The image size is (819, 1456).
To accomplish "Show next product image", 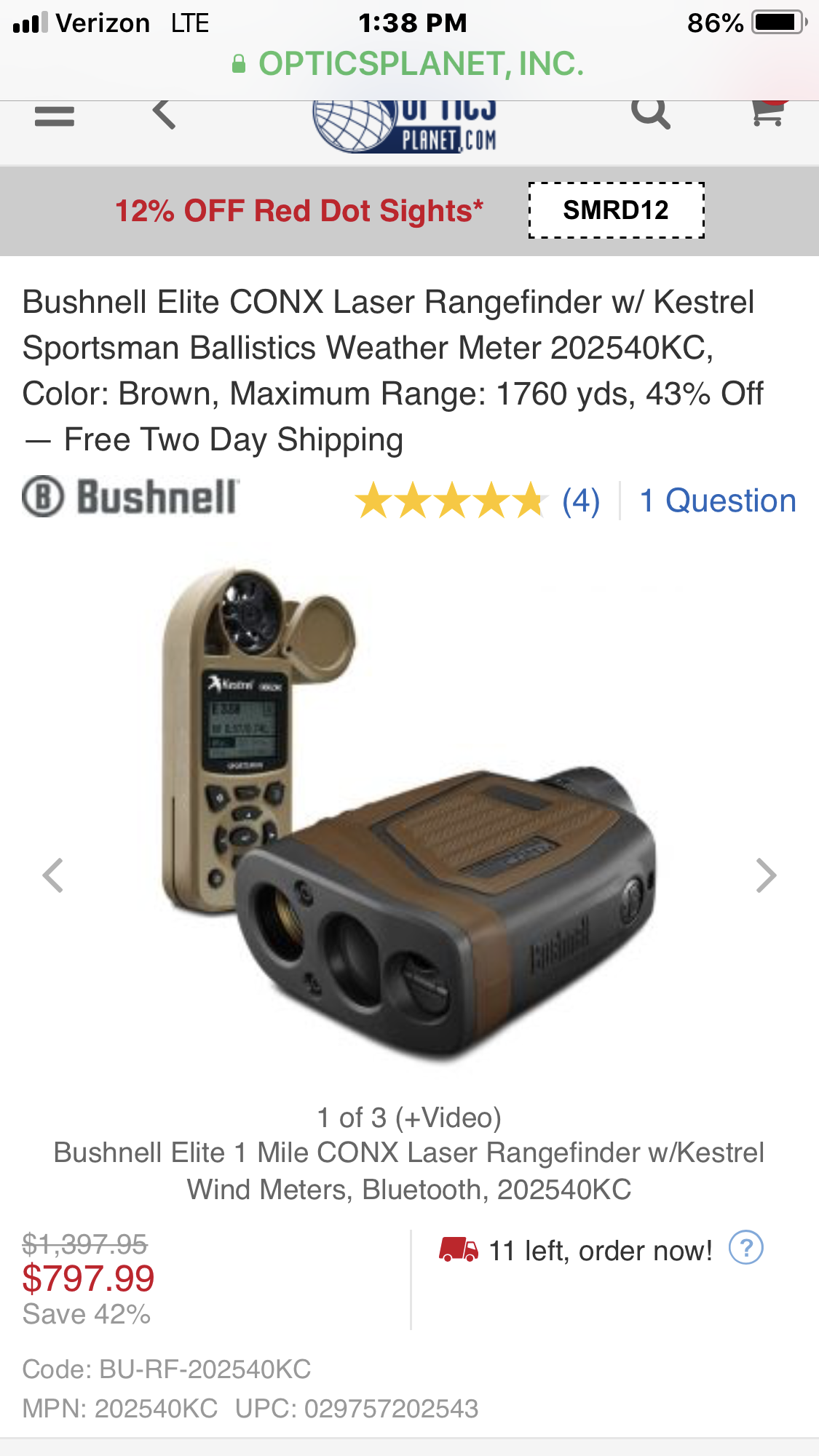I will click(766, 875).
